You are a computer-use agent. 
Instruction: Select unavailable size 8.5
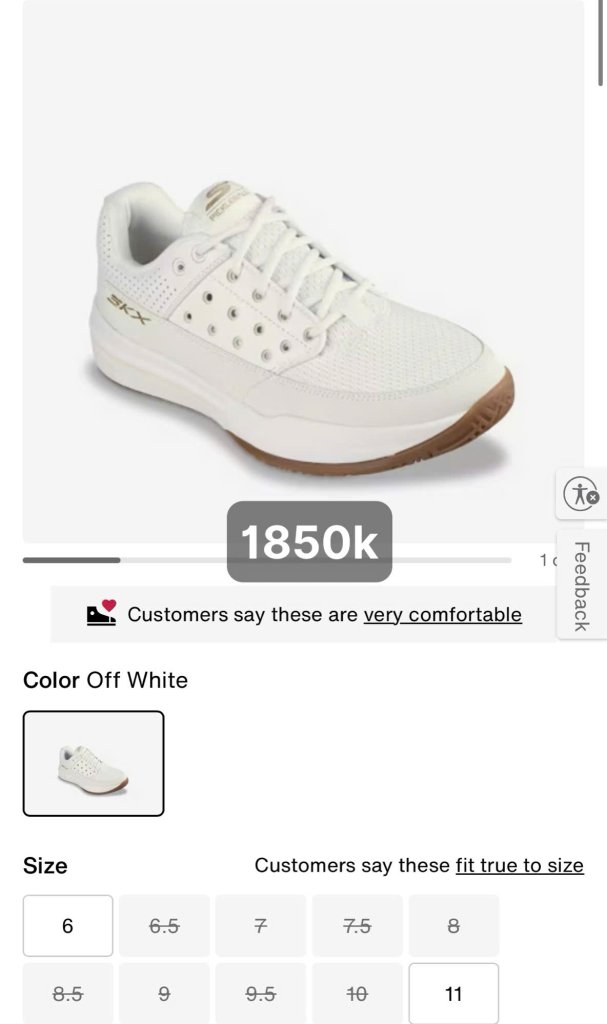[68, 994]
